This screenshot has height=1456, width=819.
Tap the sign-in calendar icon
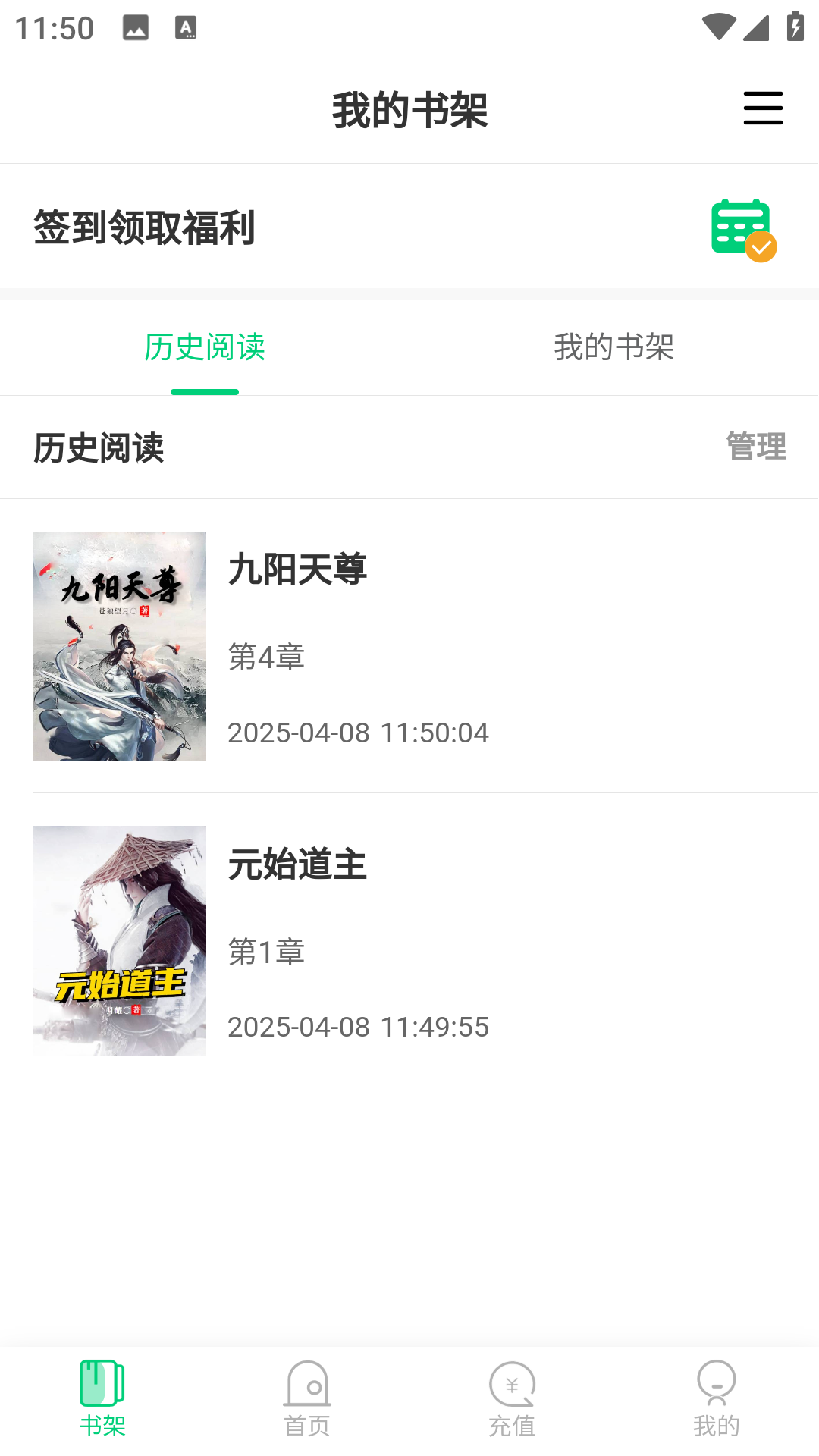click(743, 229)
